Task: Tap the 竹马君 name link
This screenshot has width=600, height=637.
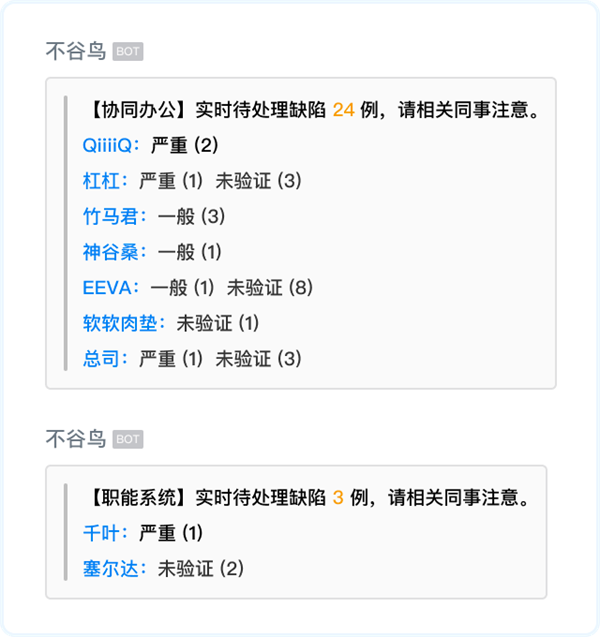Action: [x=114, y=216]
